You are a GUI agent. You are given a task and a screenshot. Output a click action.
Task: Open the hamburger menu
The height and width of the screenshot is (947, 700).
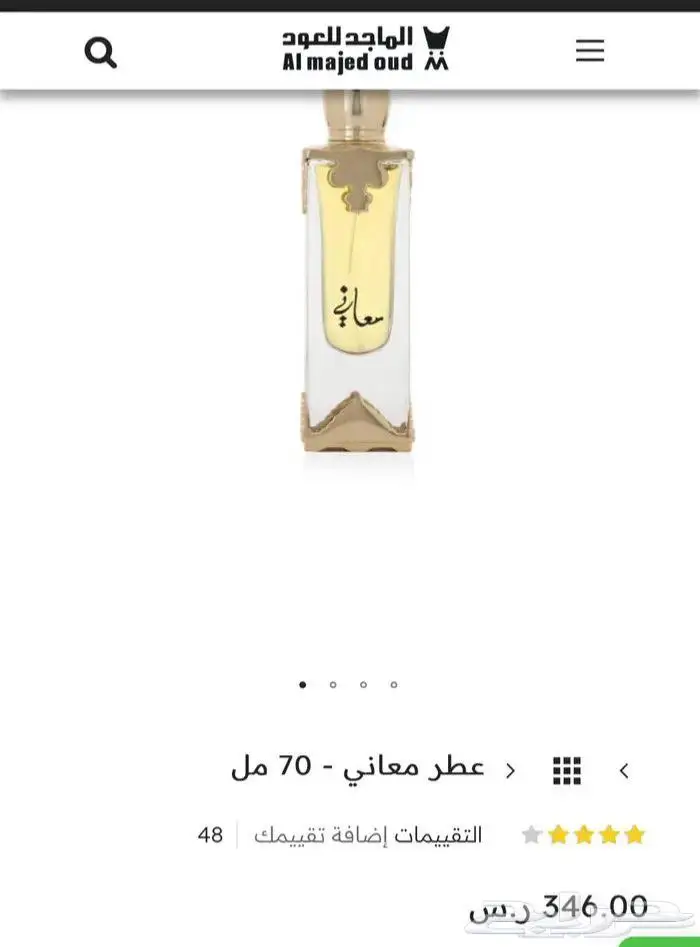pos(590,51)
